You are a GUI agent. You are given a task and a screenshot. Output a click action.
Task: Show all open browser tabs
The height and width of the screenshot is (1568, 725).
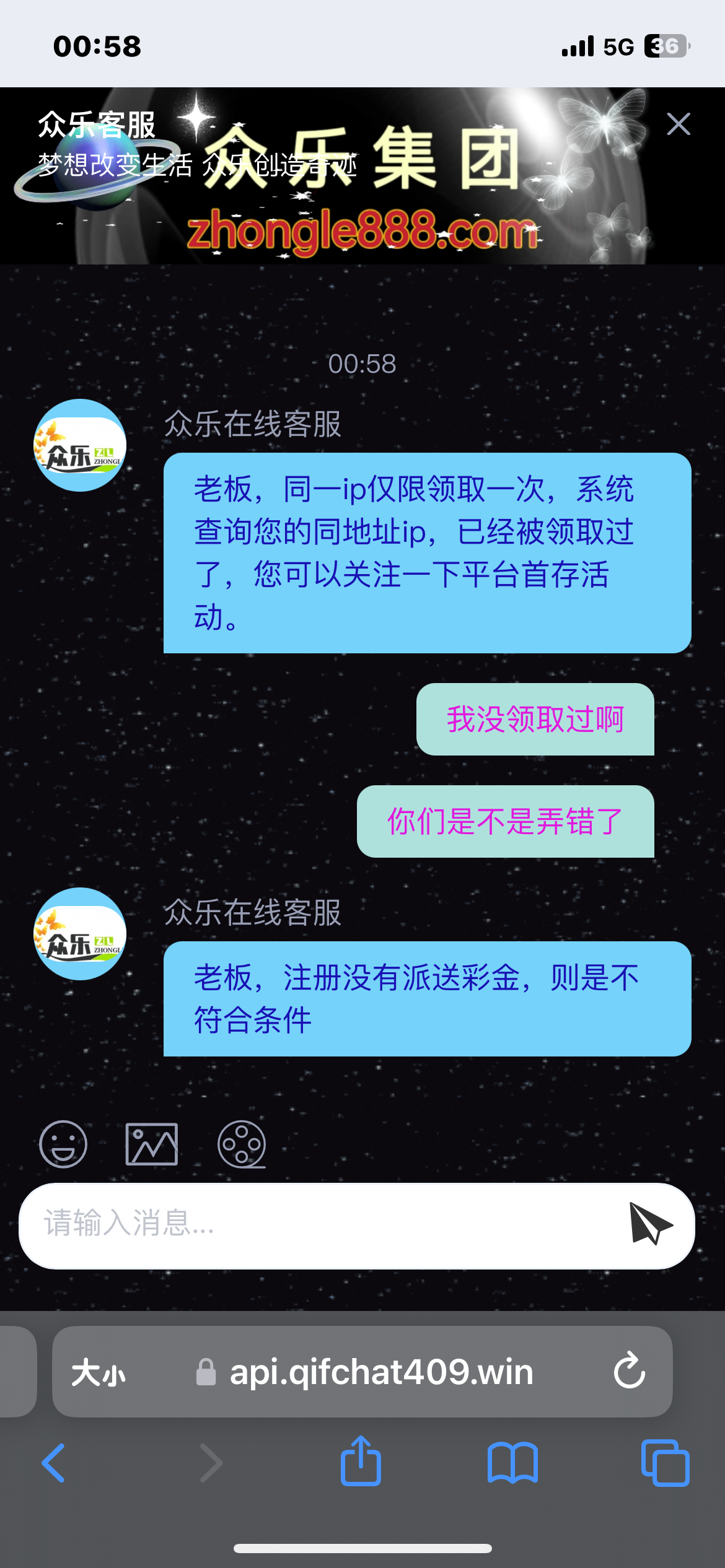[x=665, y=1463]
